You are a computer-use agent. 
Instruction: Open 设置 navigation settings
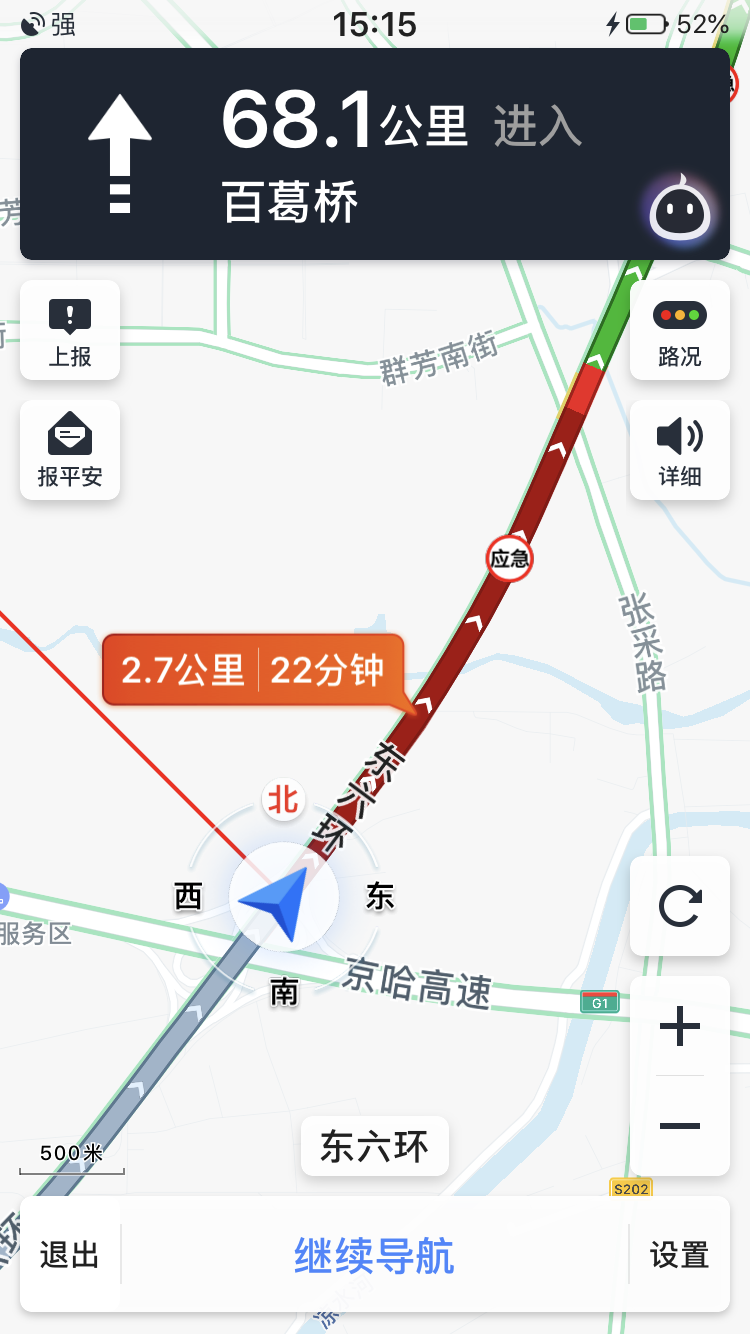[x=680, y=1255]
